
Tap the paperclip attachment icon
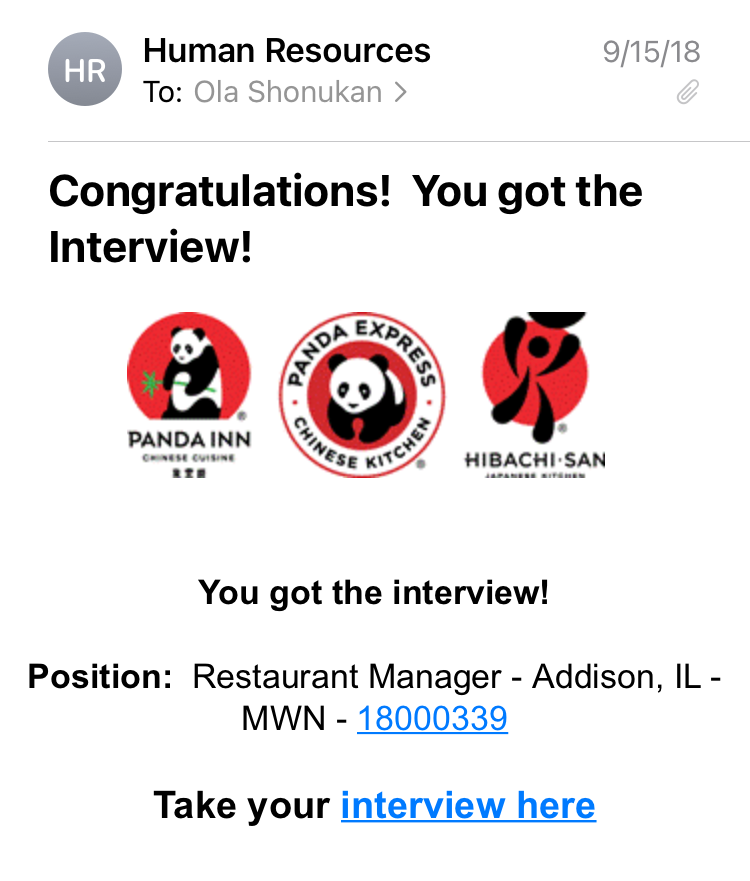click(x=688, y=92)
